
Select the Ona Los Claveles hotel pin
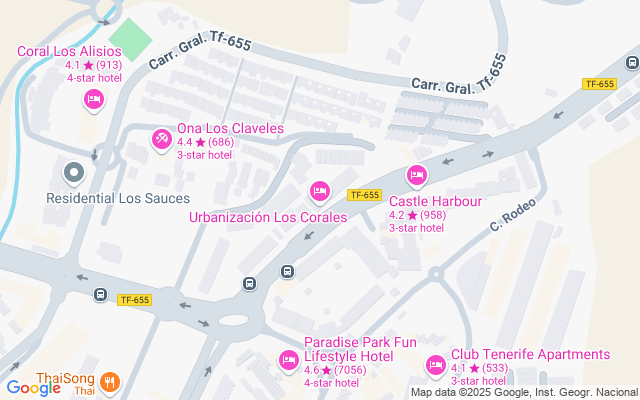tap(161, 138)
